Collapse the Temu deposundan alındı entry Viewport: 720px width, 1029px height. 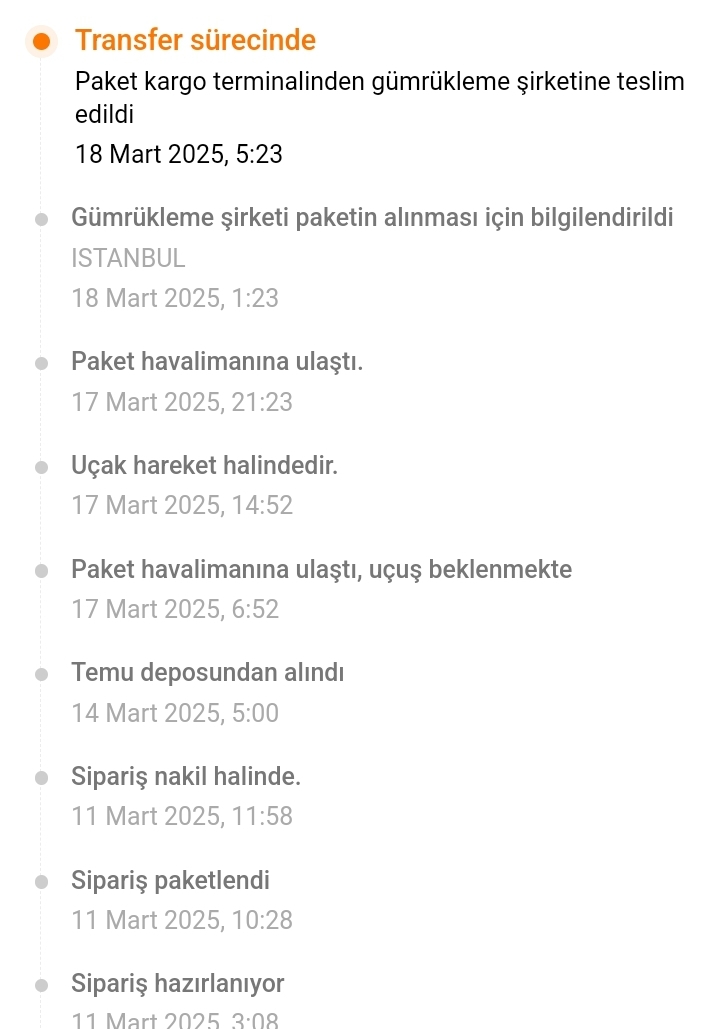207,673
